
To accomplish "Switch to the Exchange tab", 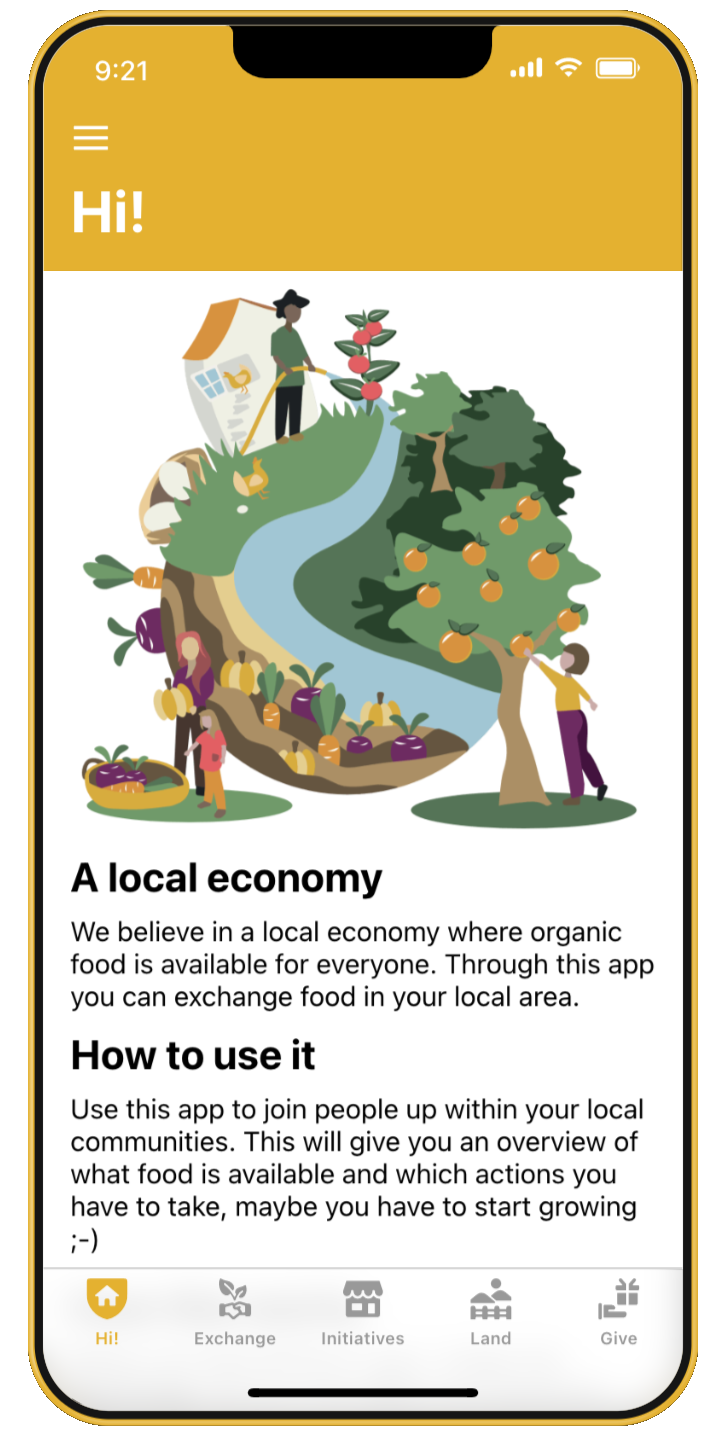I will [x=235, y=1312].
